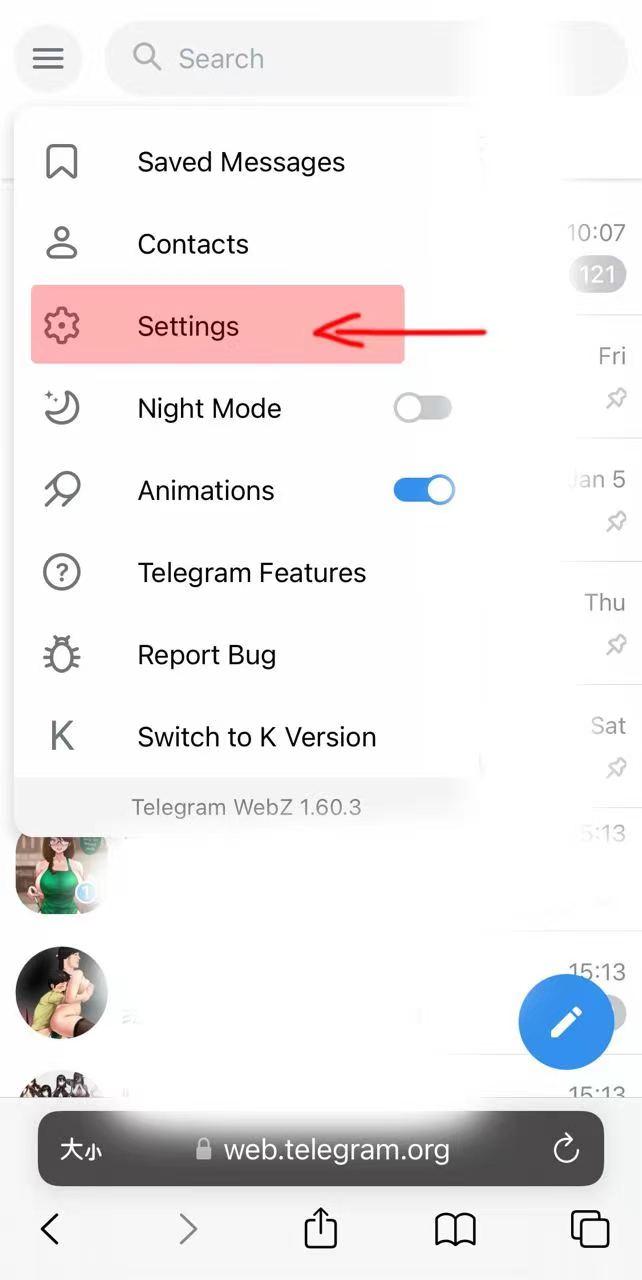Compose a new message with pencil button
The width and height of the screenshot is (642, 1280).
point(566,1022)
